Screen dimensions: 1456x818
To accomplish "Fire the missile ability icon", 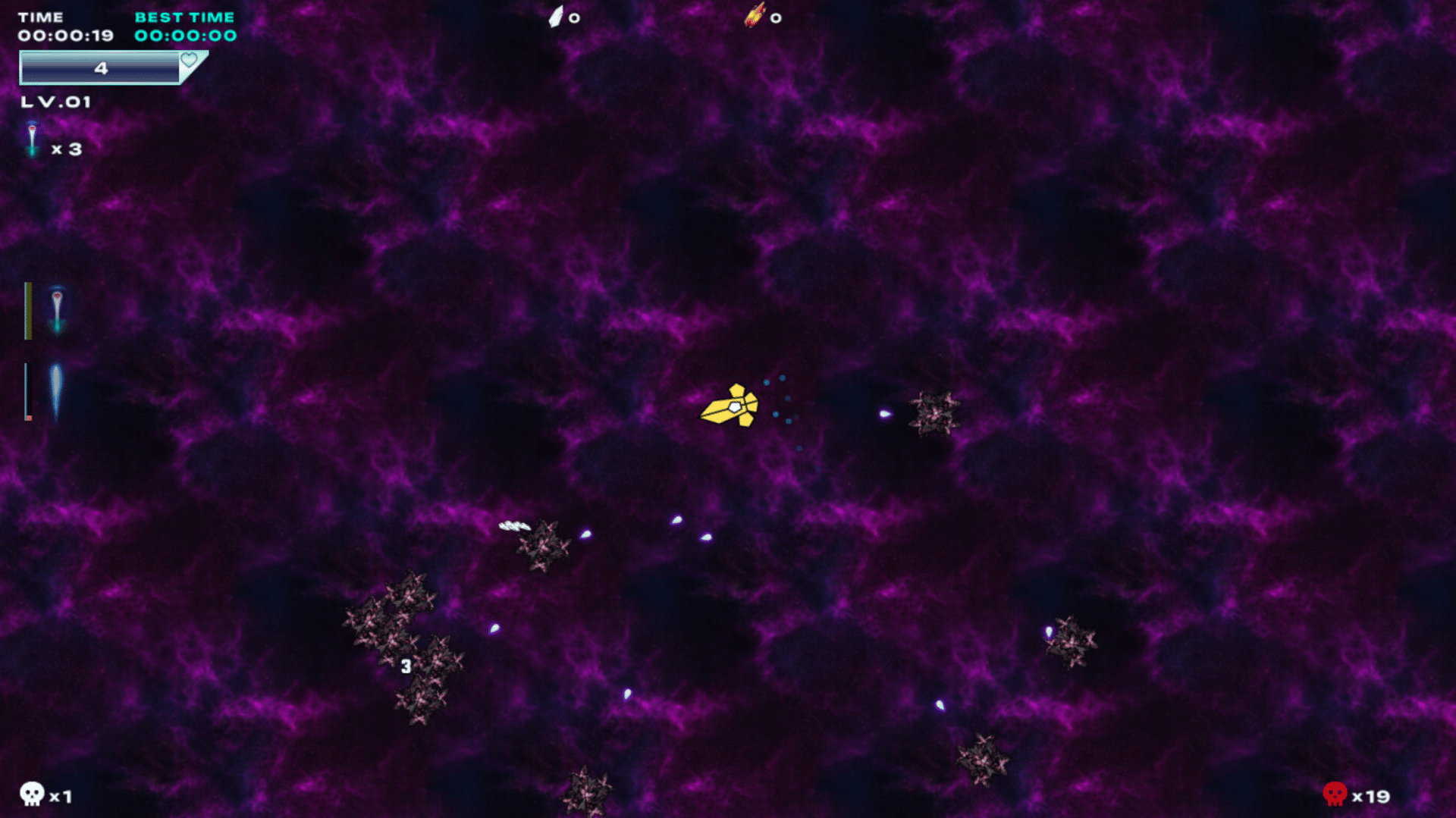I will [57, 310].
